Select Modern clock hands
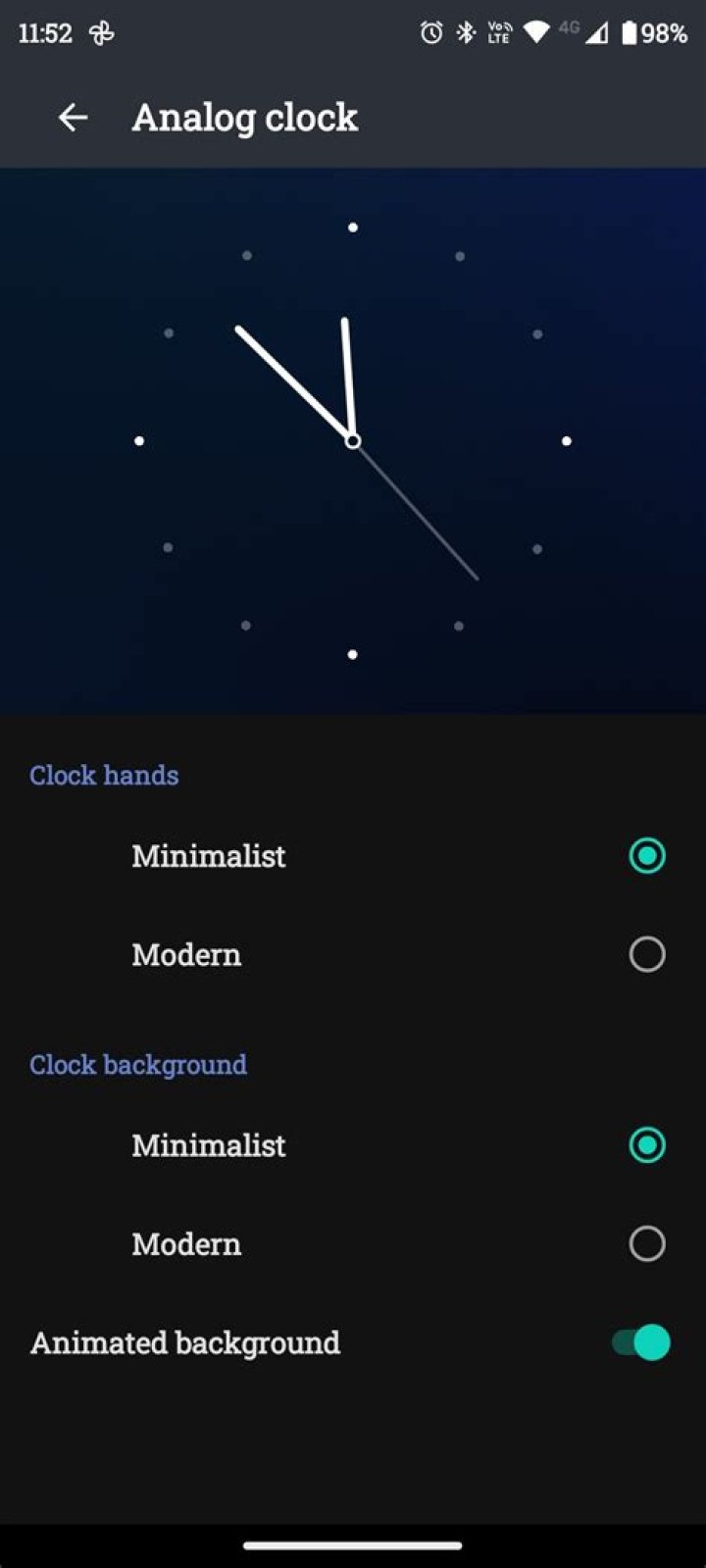This screenshot has width=706, height=1568. pos(646,953)
